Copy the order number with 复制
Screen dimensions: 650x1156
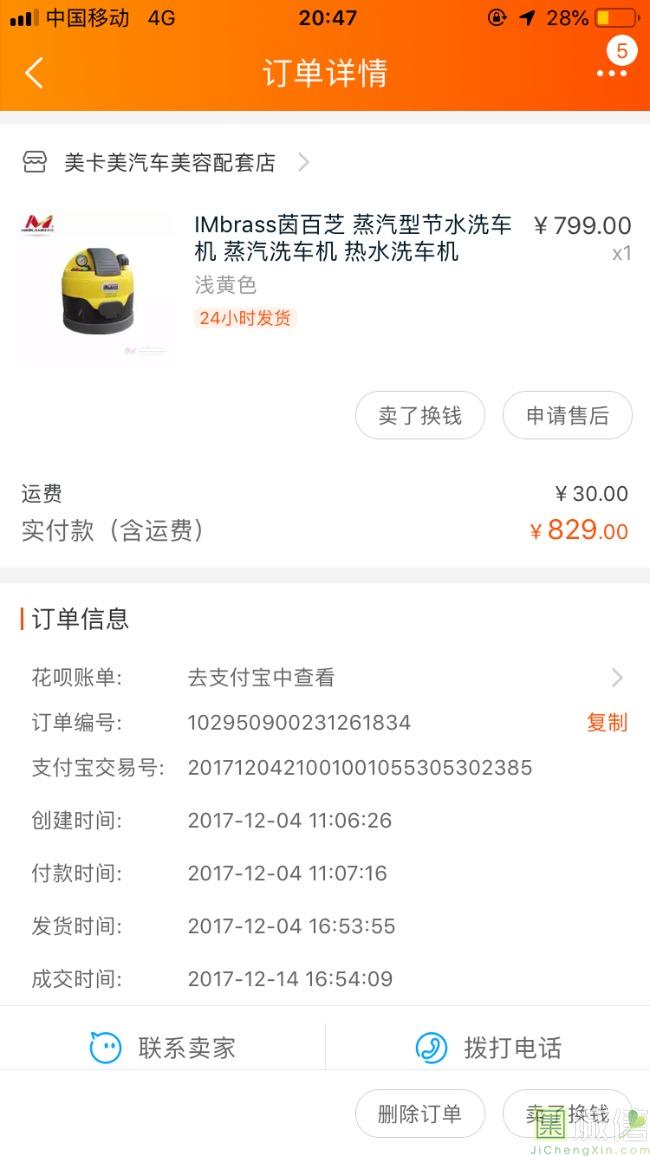[606, 722]
